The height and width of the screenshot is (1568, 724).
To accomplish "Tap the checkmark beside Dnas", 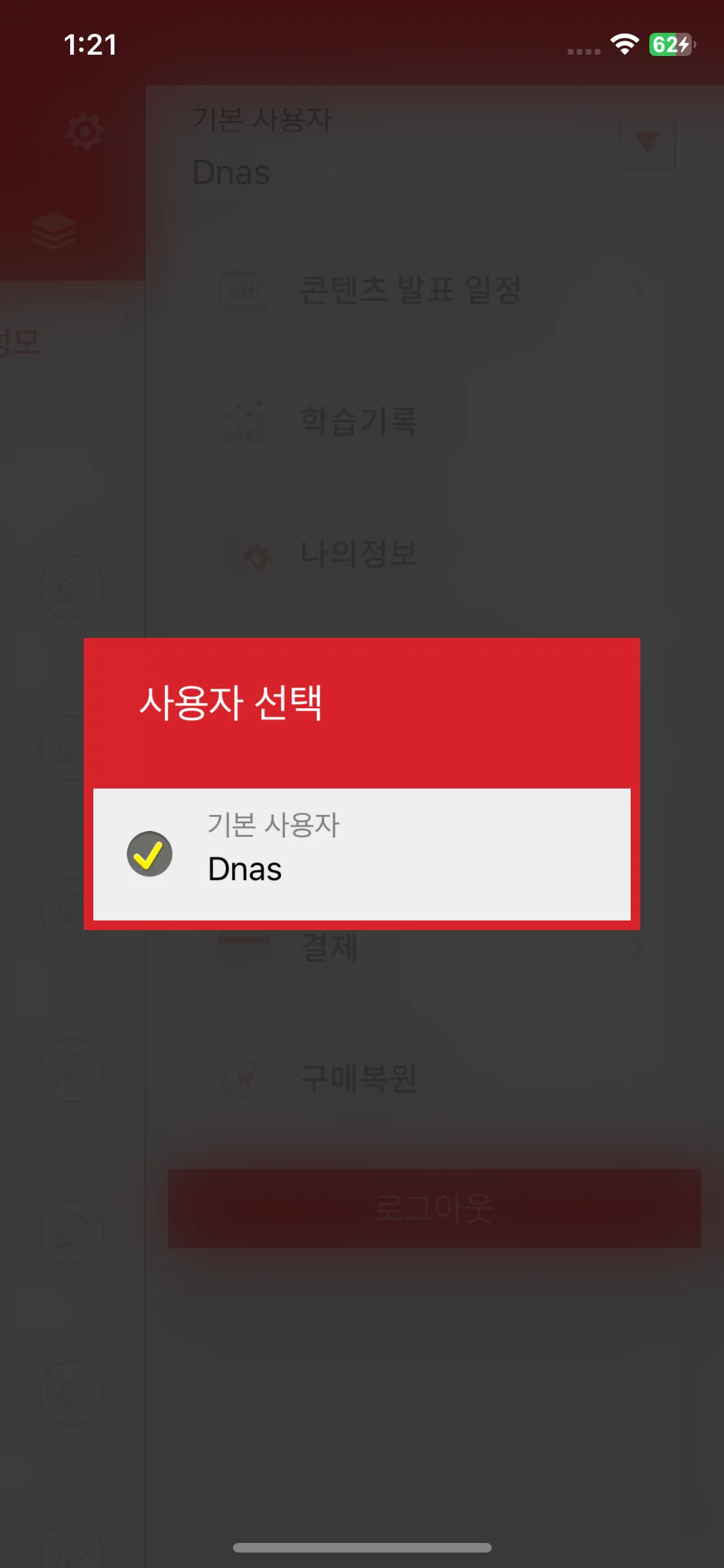I will click(x=149, y=854).
